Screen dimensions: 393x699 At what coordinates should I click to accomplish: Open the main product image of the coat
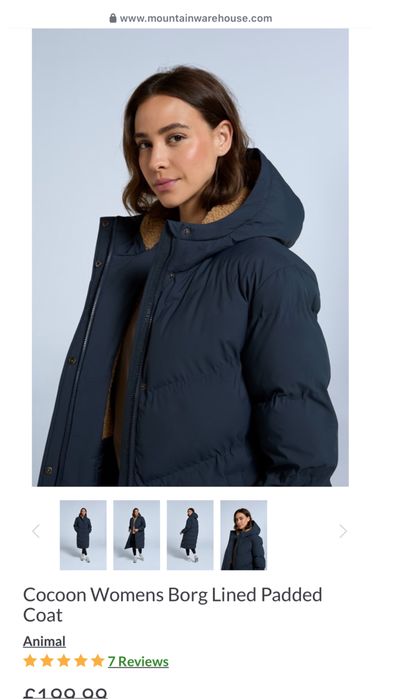pos(190,257)
